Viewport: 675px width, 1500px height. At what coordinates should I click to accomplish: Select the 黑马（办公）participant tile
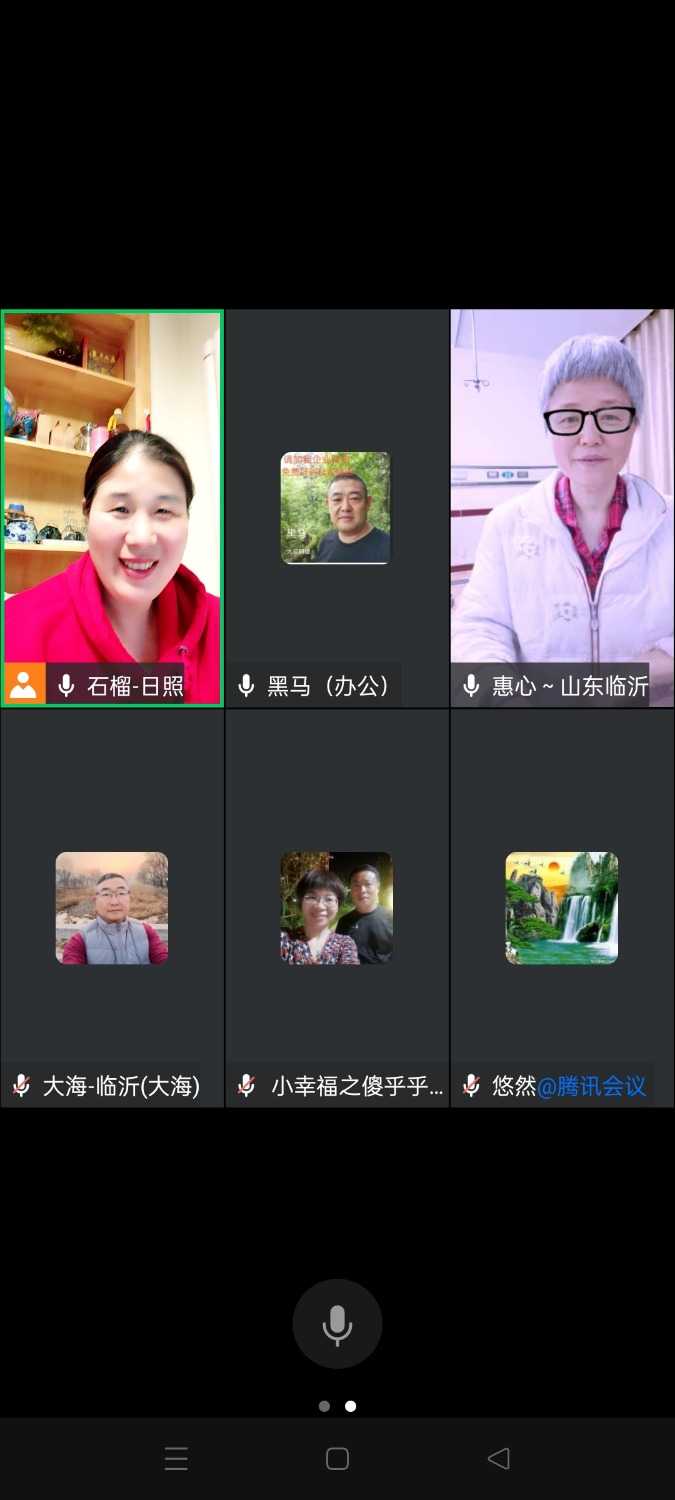pyautogui.click(x=337, y=507)
